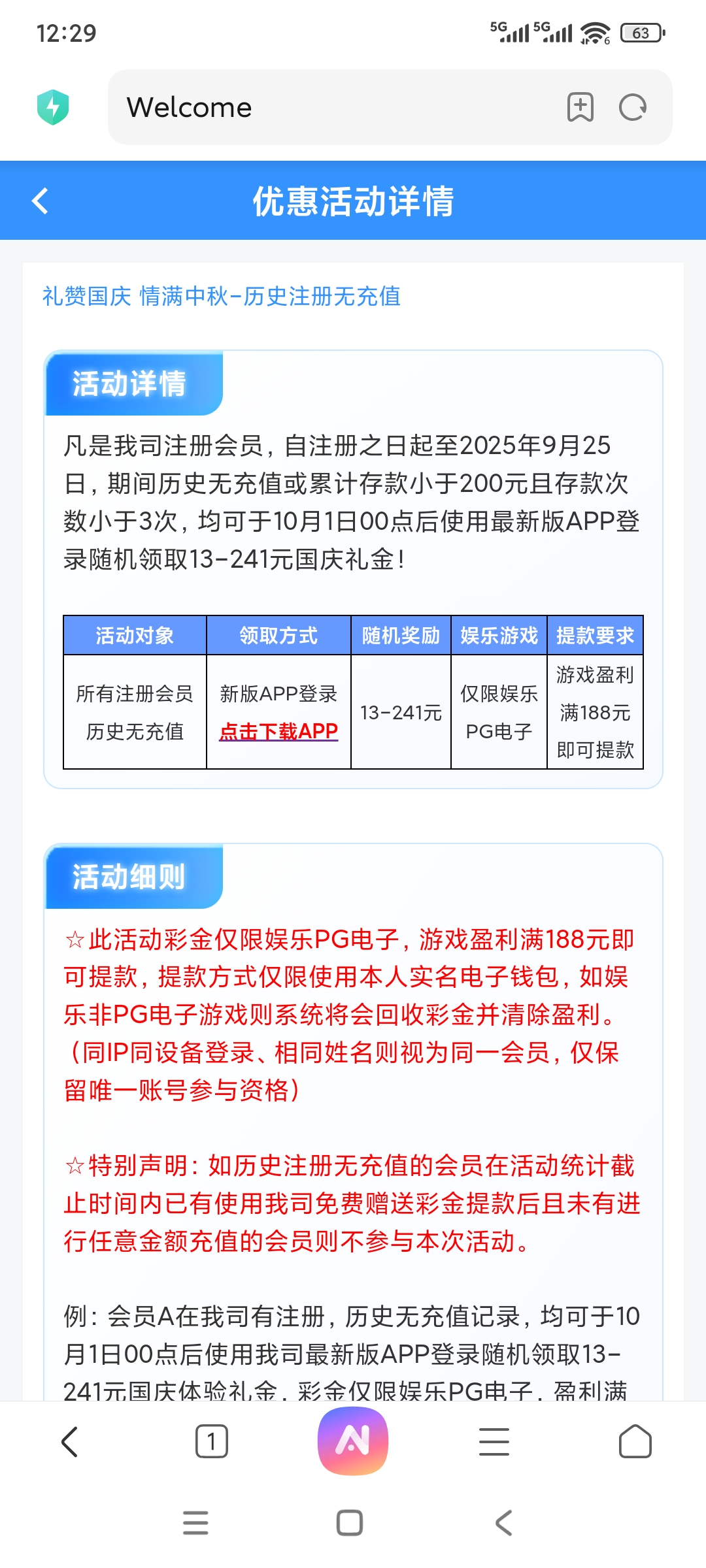Viewport: 706px width, 1568px height.
Task: Go back from 优惠活动详情 page
Action: 41,201
